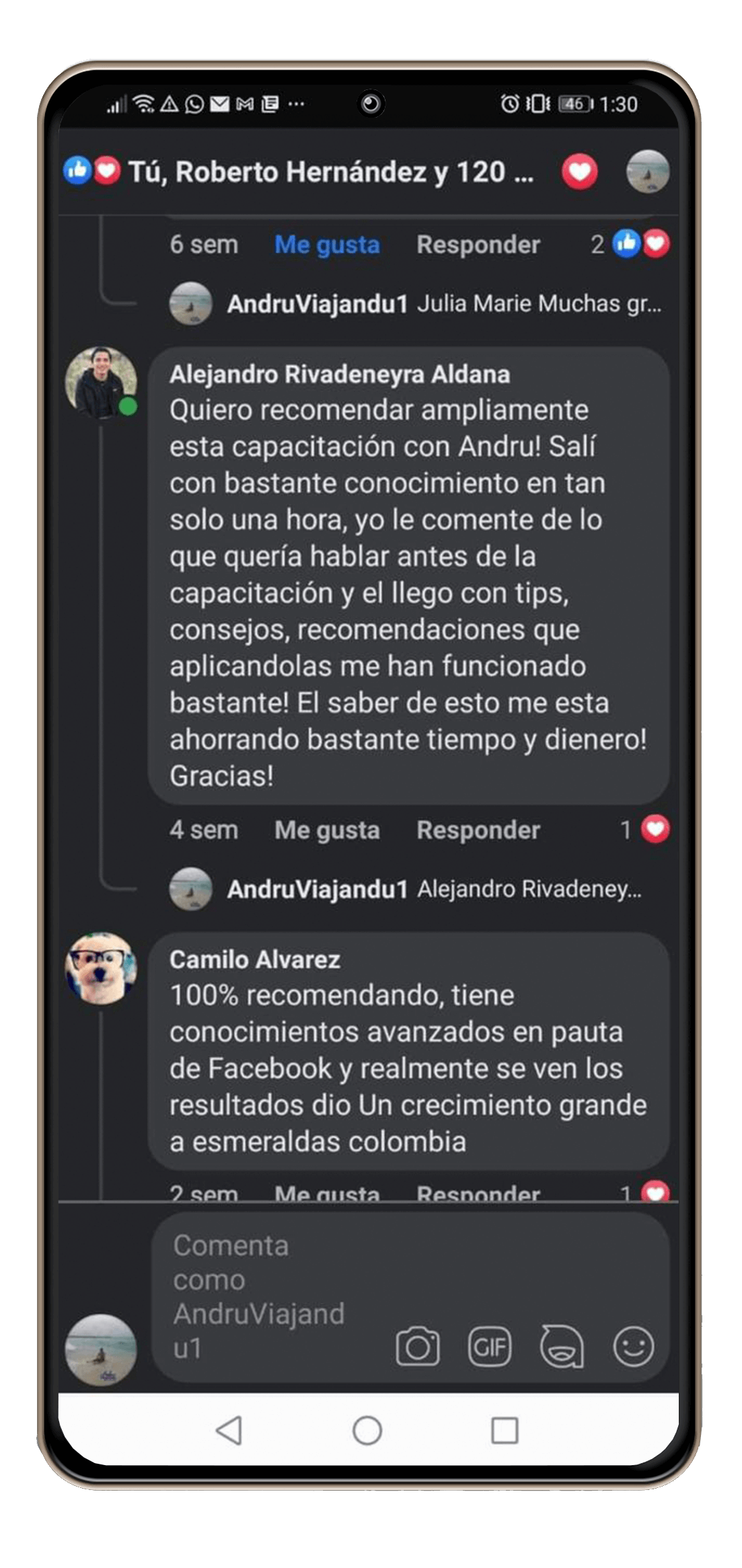Go to the home screen via the navigation bar
Screen dimensions: 742x1568
tap(367, 1430)
